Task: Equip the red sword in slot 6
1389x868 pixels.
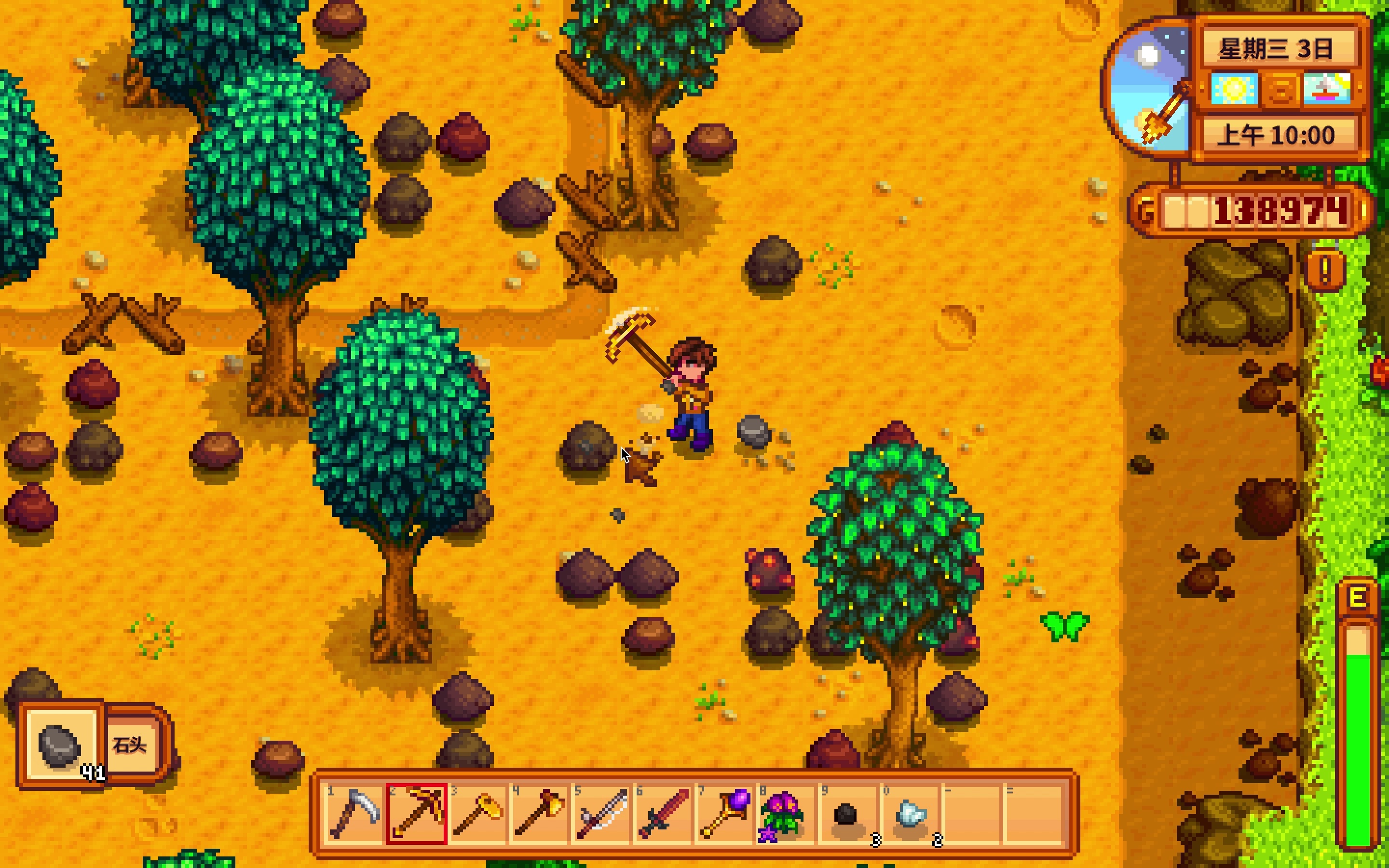Action: coord(664,814)
